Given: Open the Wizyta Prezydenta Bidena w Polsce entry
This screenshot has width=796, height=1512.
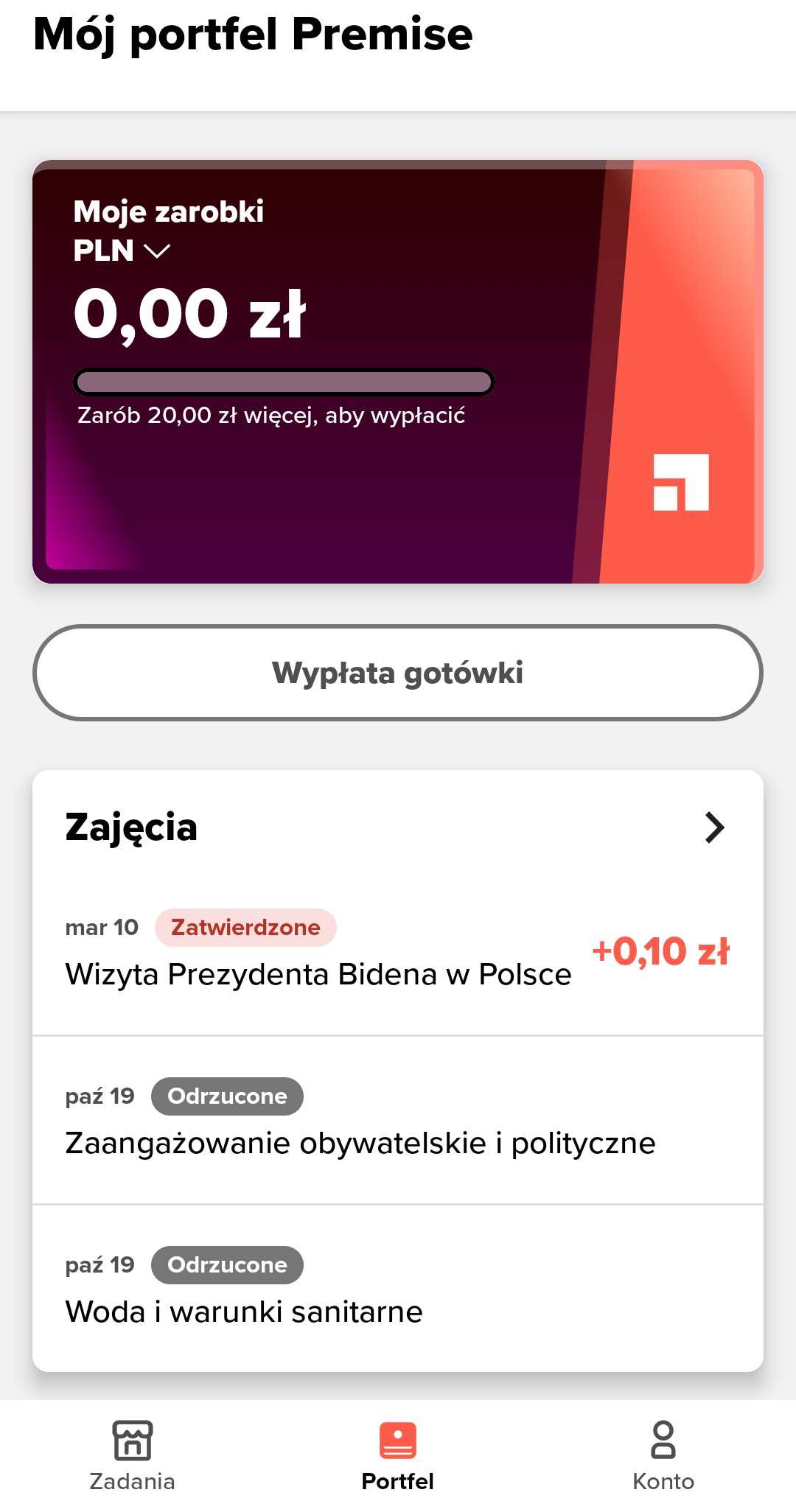Looking at the screenshot, I should pyautogui.click(x=398, y=951).
